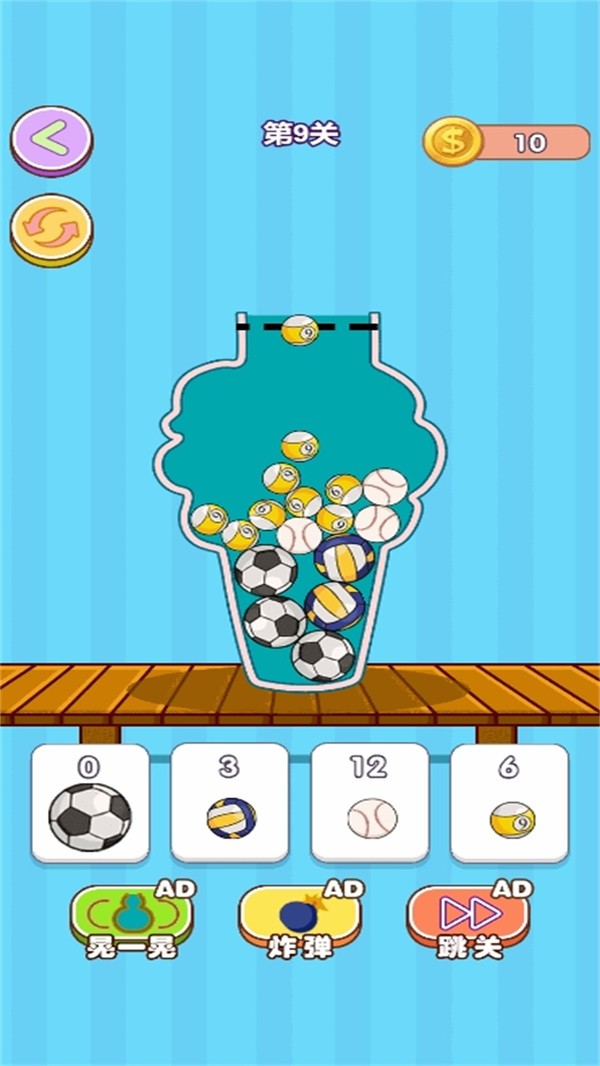
Task: Select the soccer ball card
Action: pyautogui.click(x=90, y=804)
